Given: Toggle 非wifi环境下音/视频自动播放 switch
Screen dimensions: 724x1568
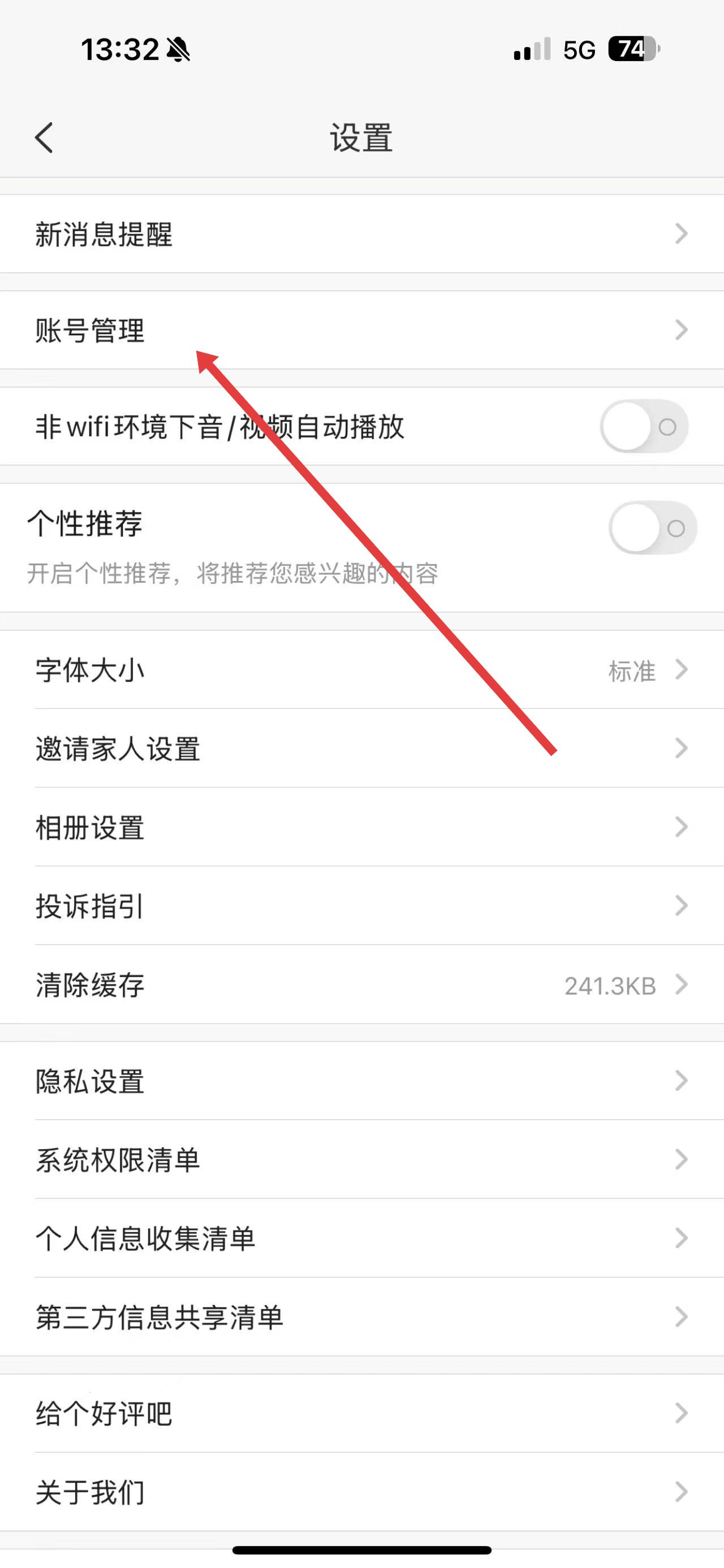Looking at the screenshot, I should pyautogui.click(x=644, y=427).
